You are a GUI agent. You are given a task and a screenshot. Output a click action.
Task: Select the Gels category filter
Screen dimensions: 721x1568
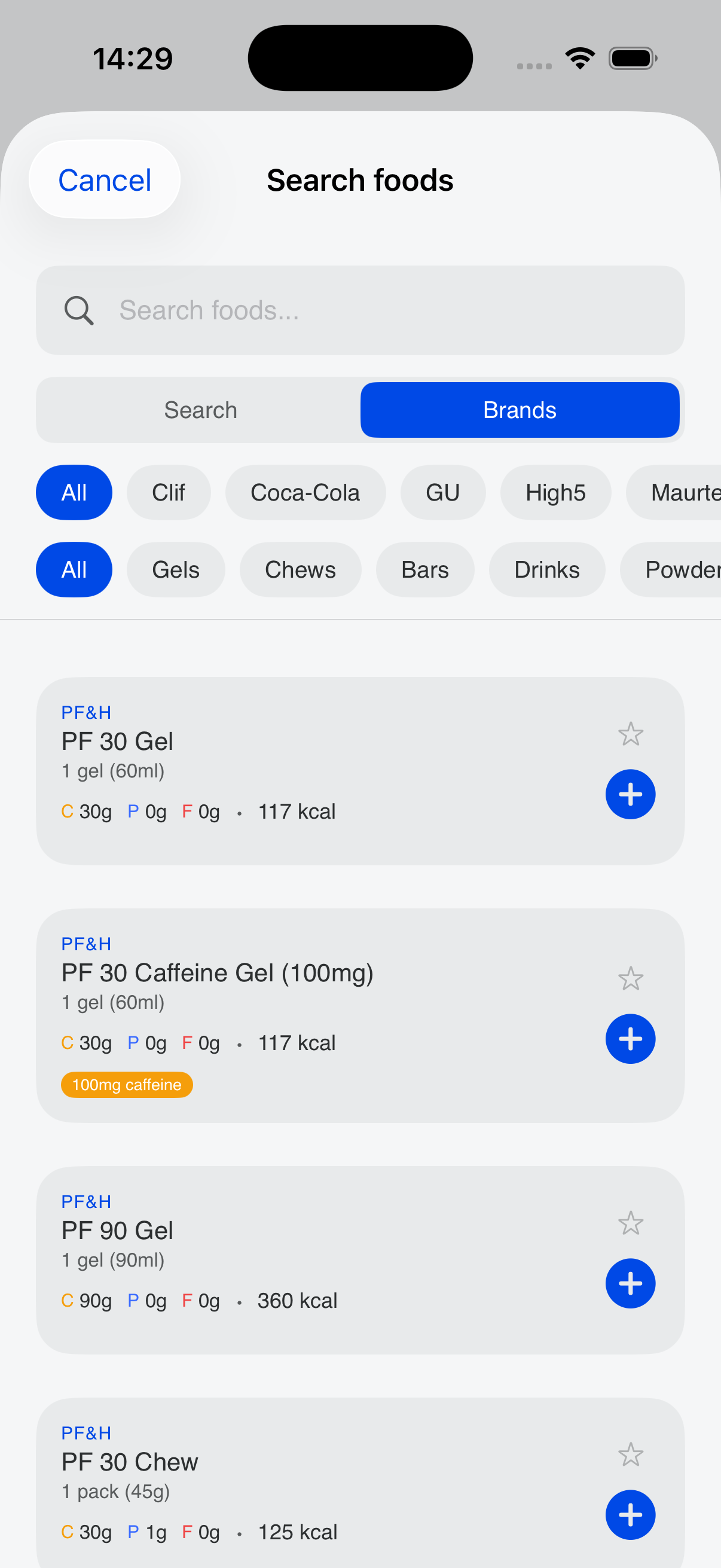coord(175,569)
